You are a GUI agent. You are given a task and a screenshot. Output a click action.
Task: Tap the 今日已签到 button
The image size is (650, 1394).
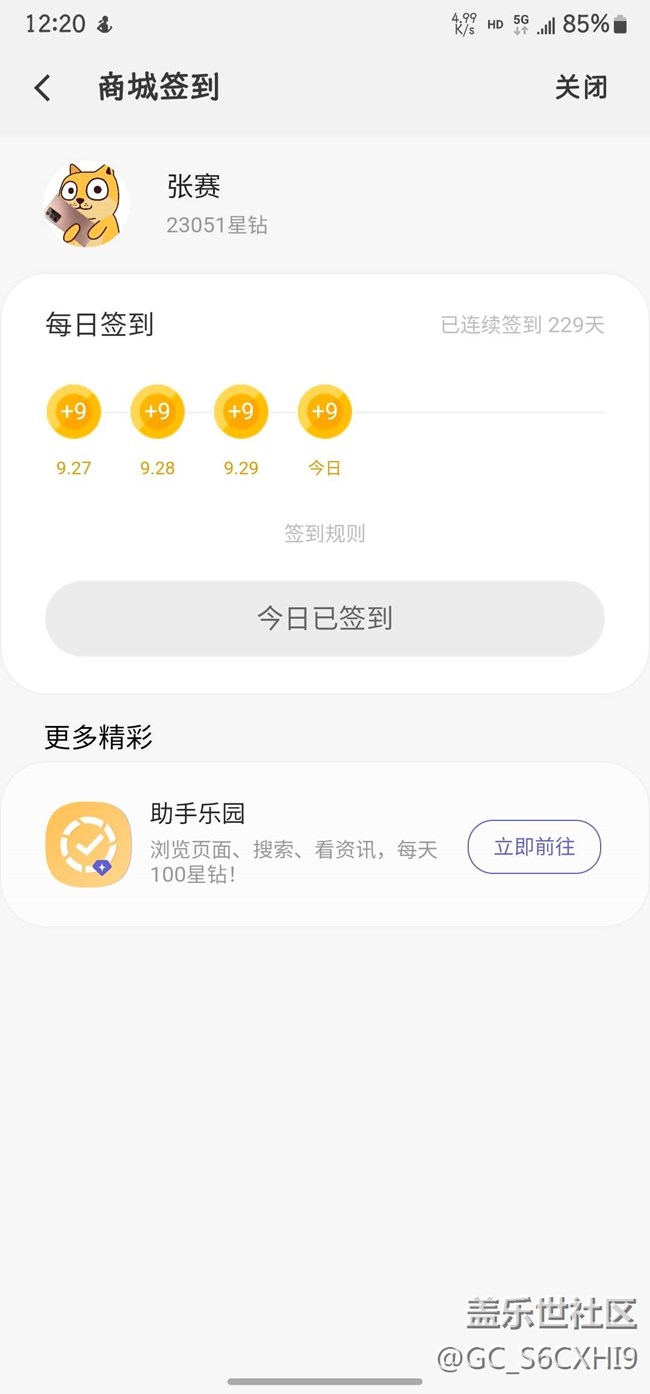pos(325,619)
